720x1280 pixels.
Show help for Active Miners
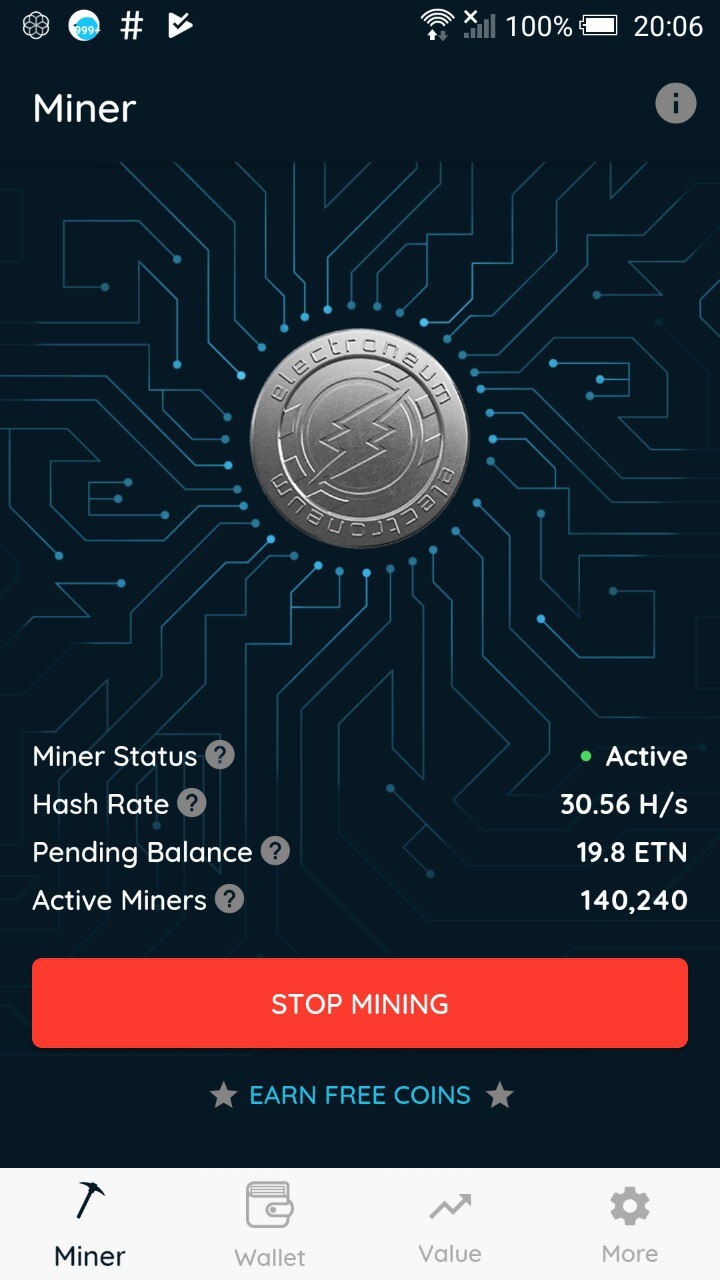point(229,899)
